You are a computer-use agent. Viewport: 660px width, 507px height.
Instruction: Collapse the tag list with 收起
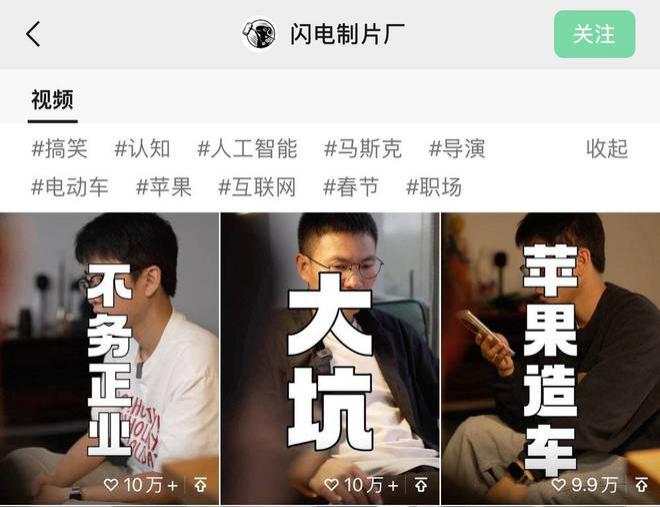pos(606,149)
